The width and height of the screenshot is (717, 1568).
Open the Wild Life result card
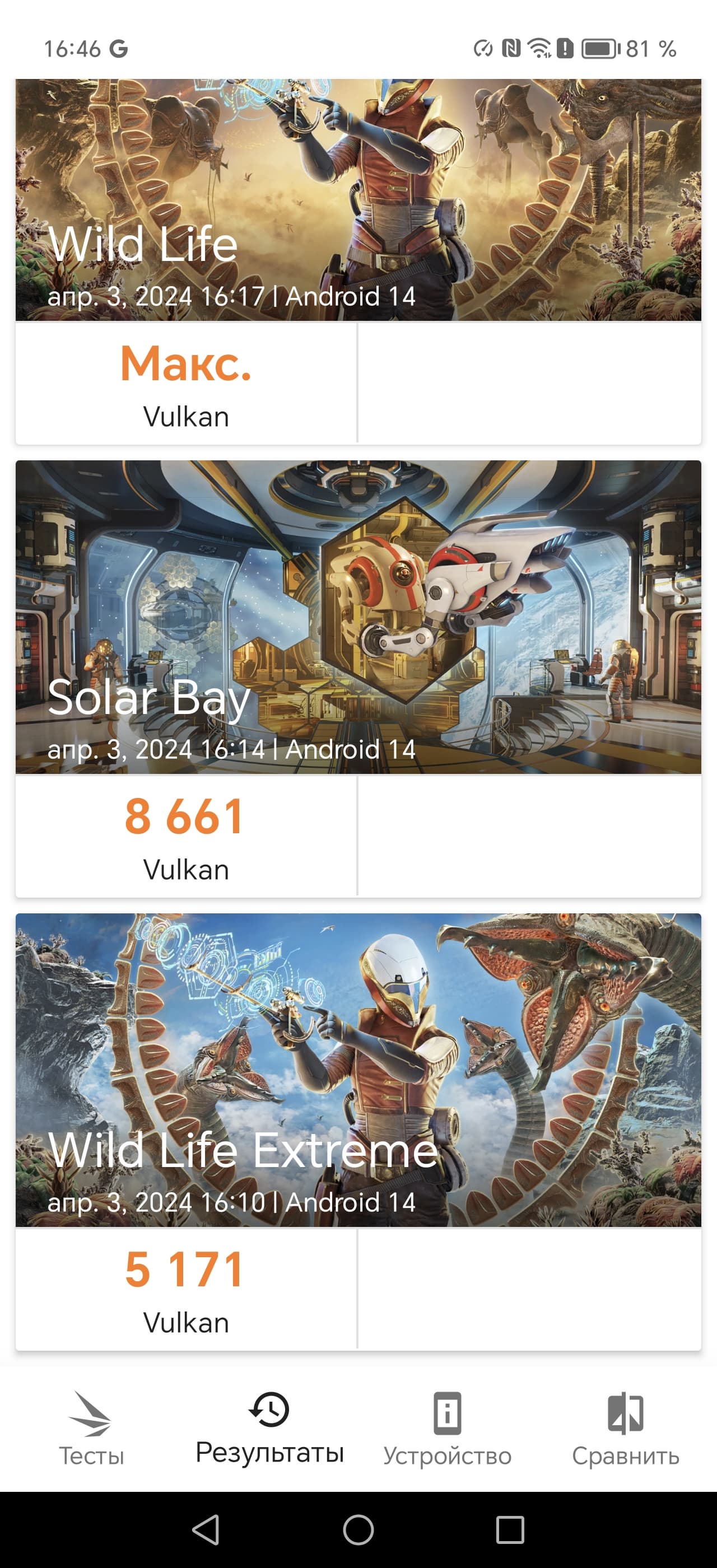[358, 201]
